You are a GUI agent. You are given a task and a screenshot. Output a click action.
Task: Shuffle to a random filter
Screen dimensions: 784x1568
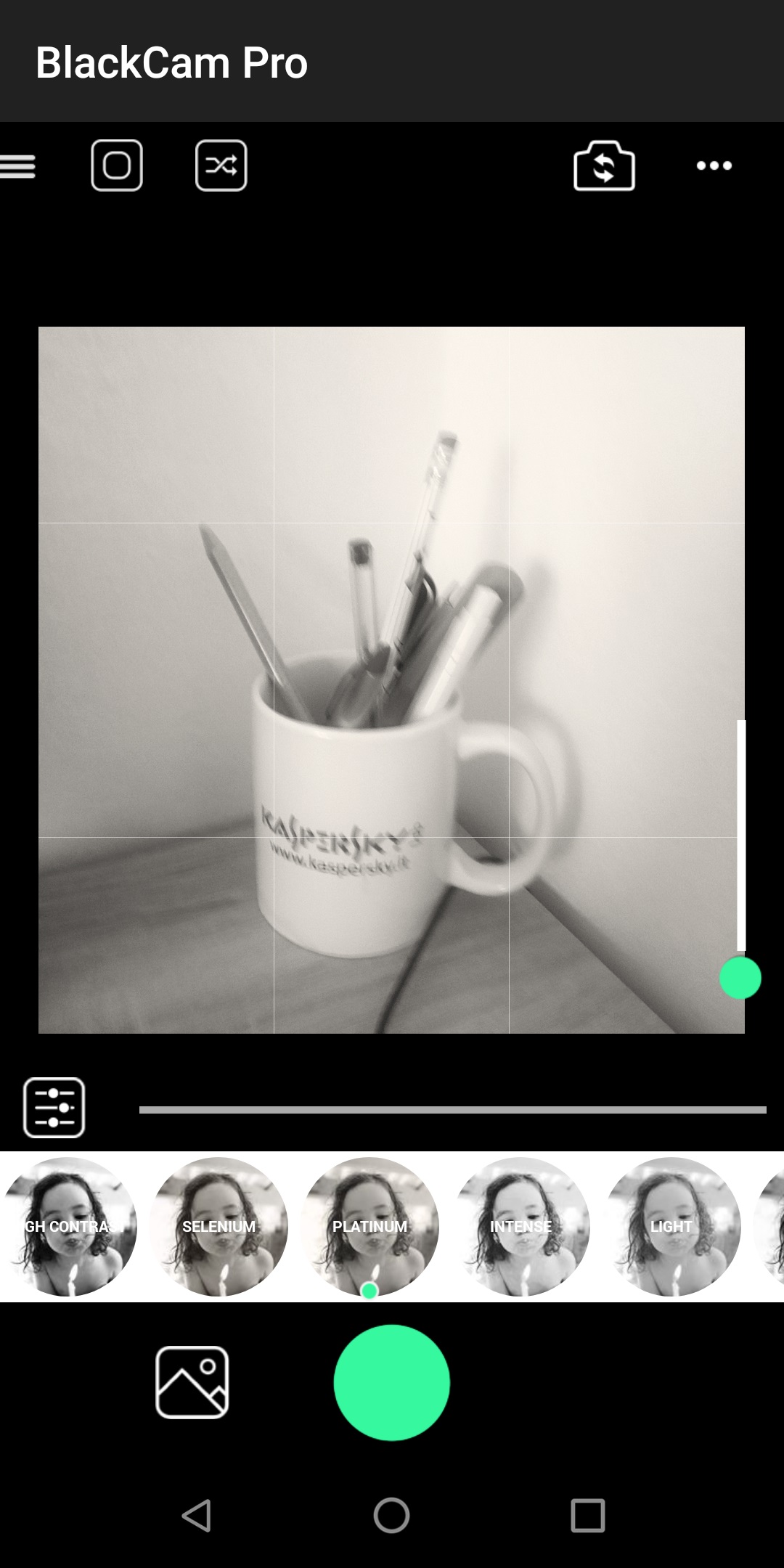tap(221, 166)
